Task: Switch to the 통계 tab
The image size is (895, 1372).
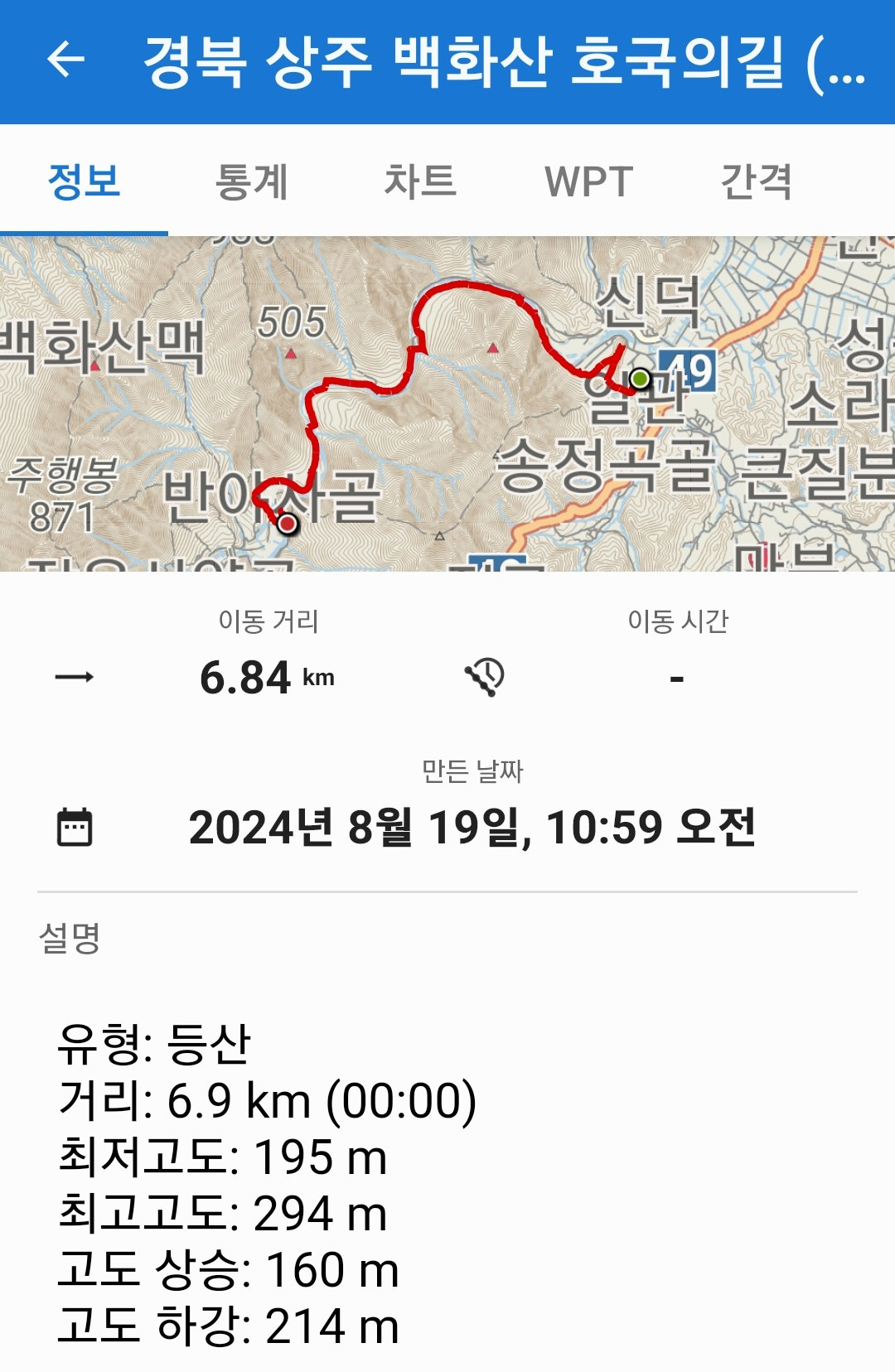Action: click(252, 181)
